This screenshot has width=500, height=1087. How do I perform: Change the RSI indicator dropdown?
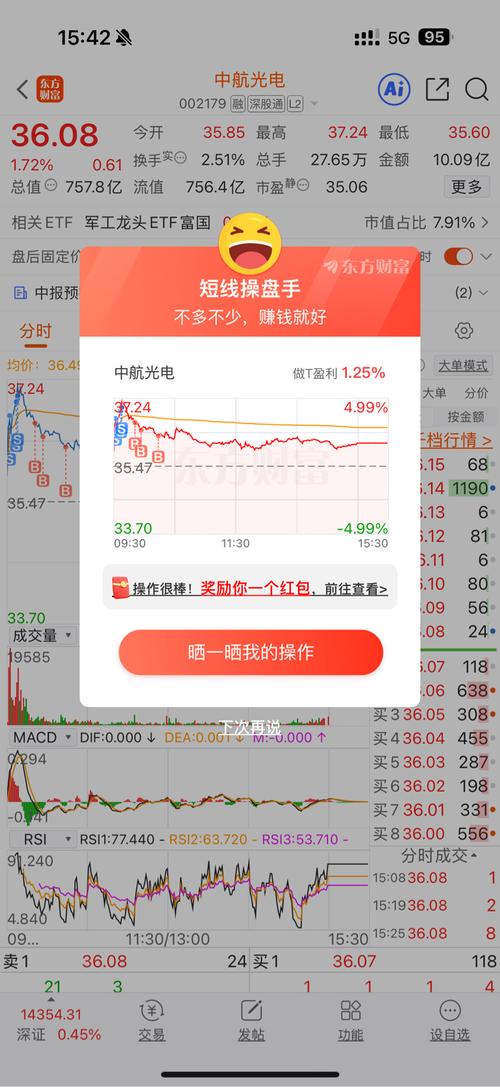point(42,840)
